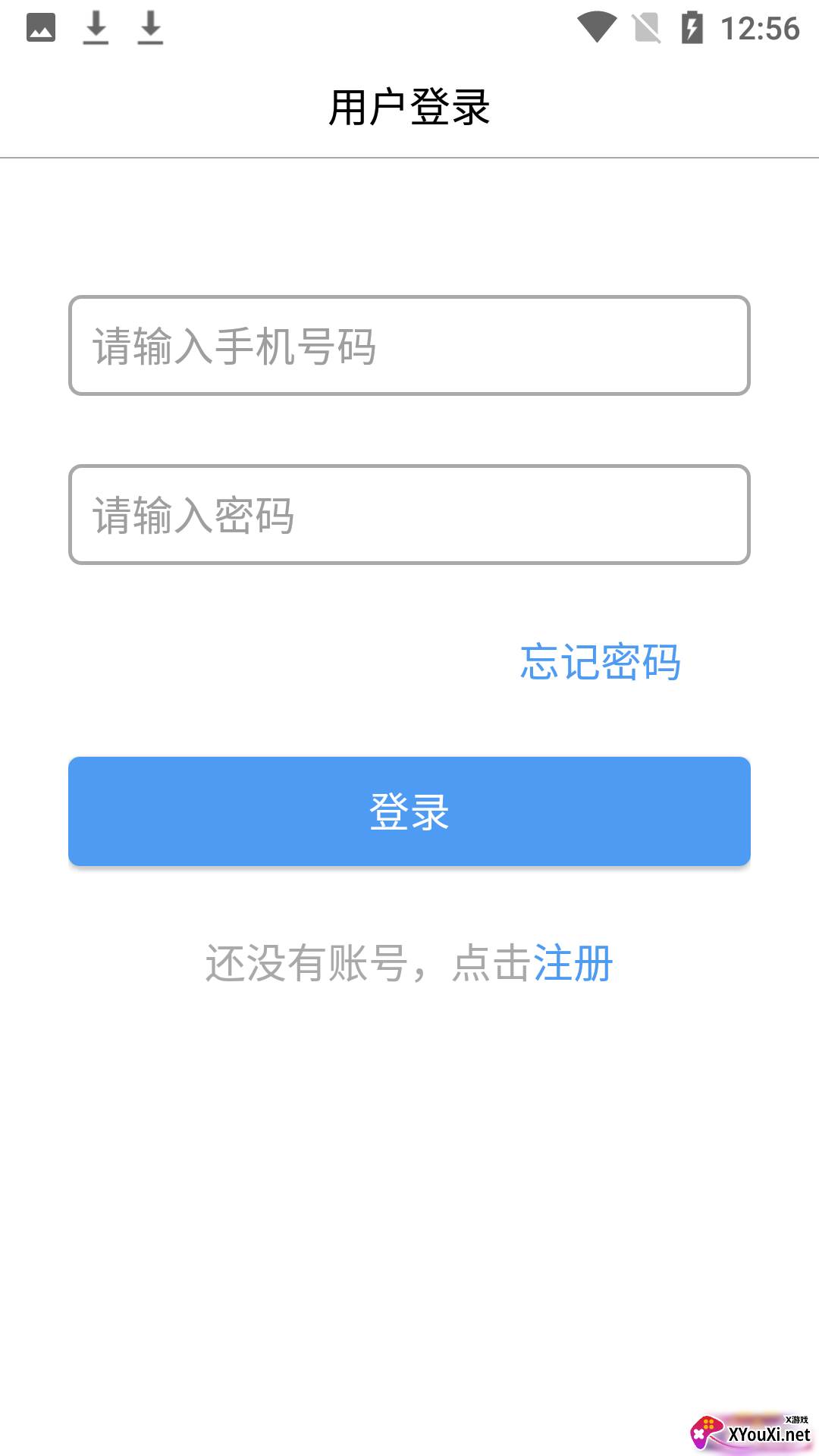Tap the second download arrow icon in status bar
The width and height of the screenshot is (819, 1456).
click(x=150, y=28)
